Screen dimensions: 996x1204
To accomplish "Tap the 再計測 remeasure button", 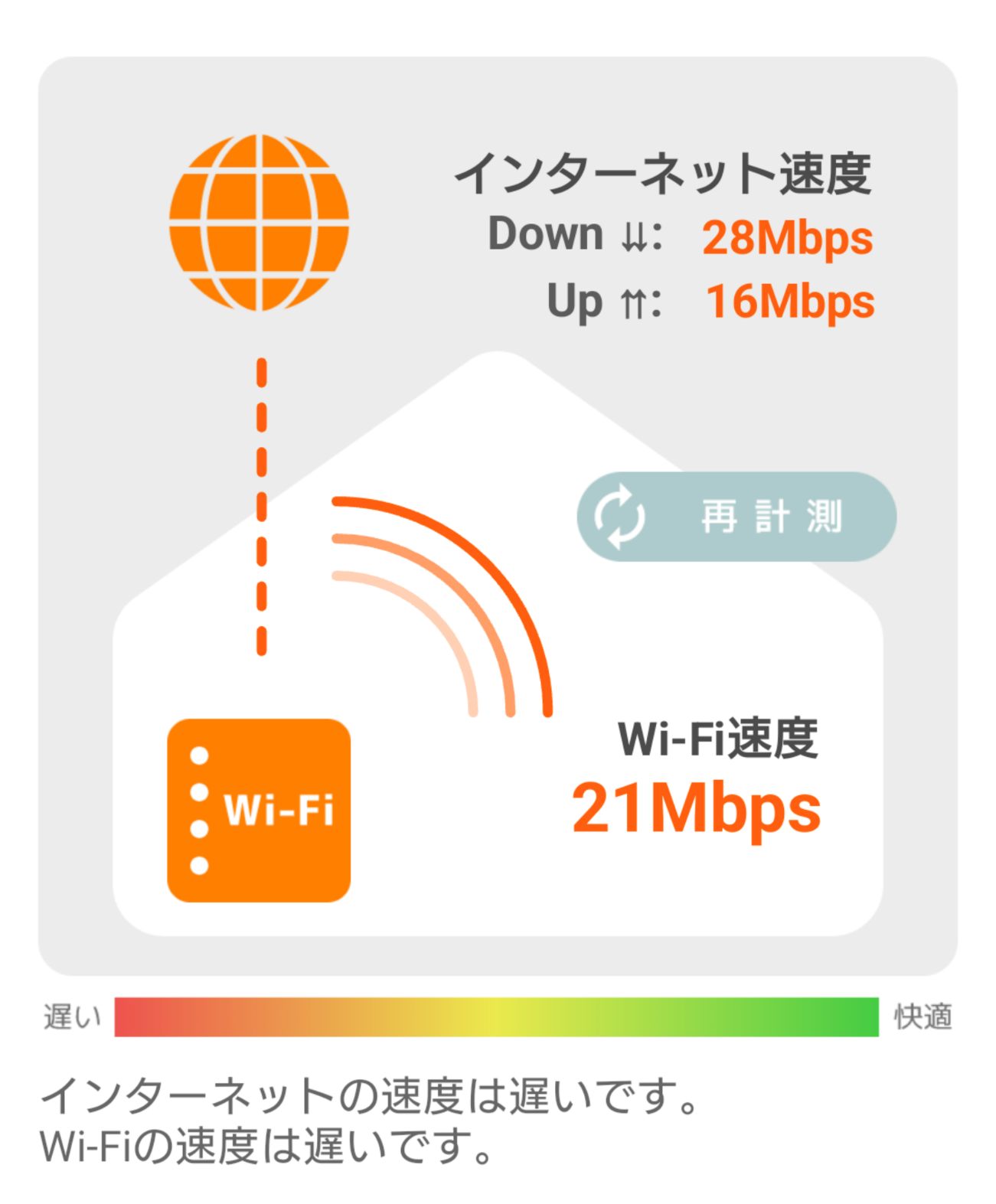I will 736,517.
